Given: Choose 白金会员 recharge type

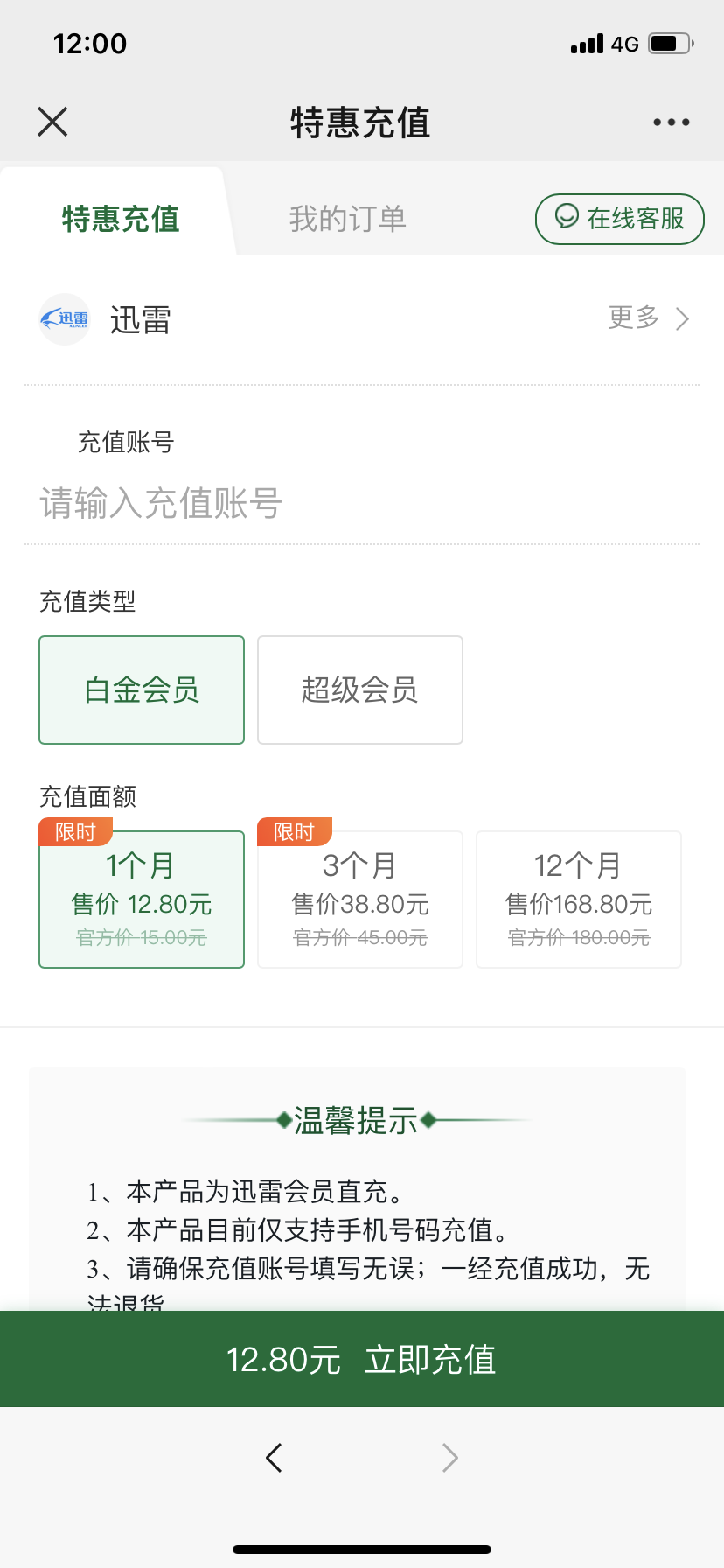Looking at the screenshot, I should [142, 689].
